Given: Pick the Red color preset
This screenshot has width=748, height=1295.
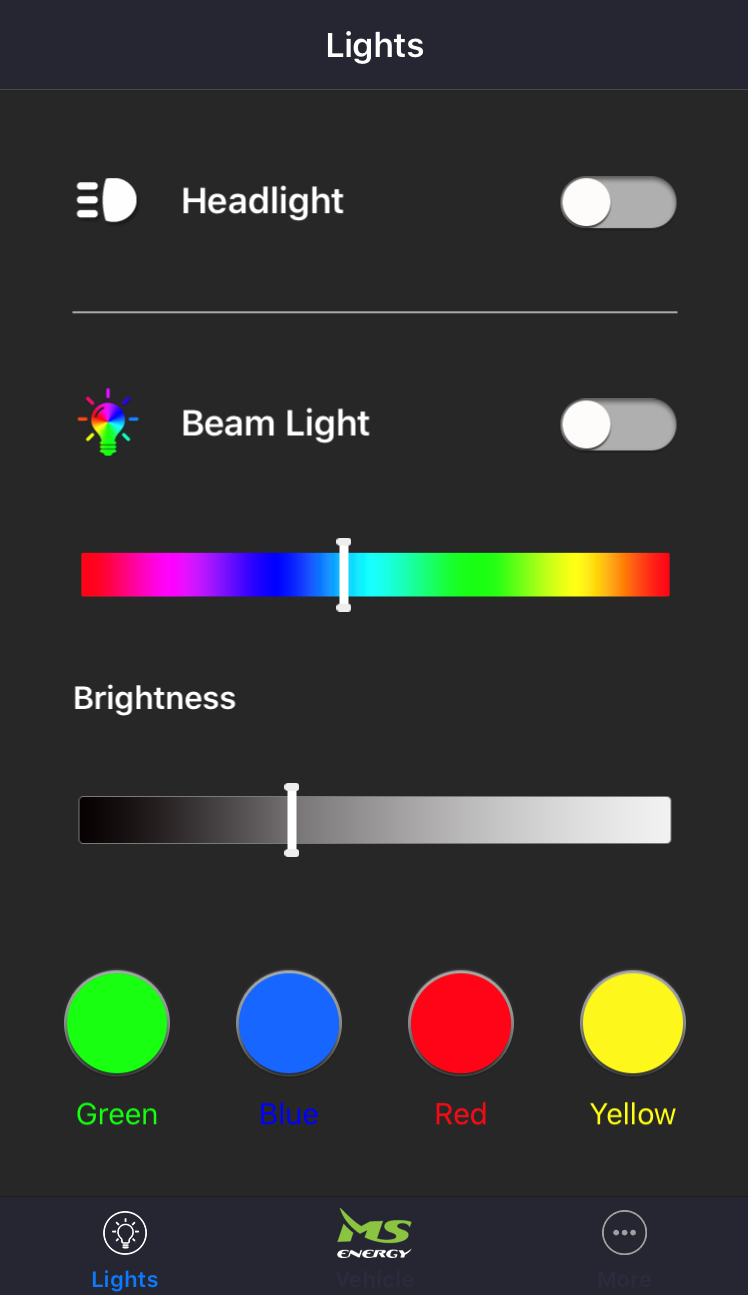Looking at the screenshot, I should [461, 1023].
